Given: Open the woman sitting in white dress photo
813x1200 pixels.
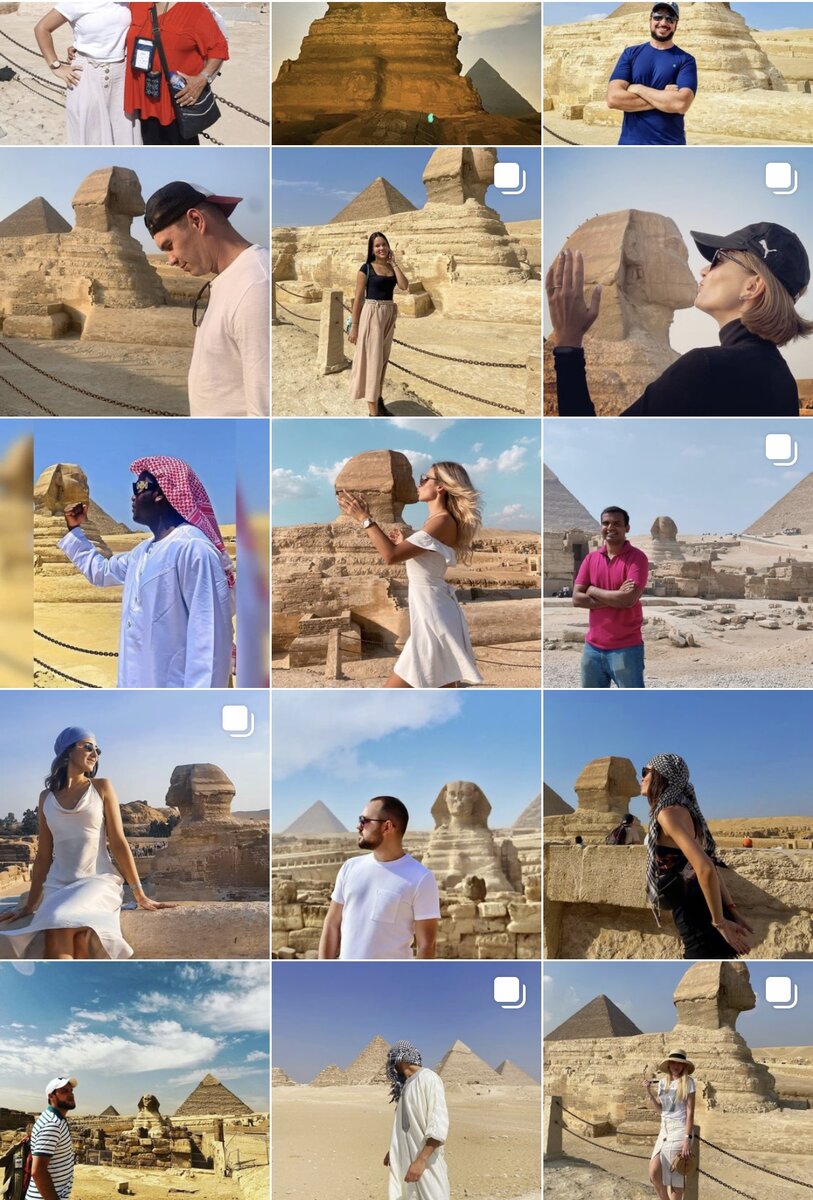Looking at the screenshot, I should [x=135, y=820].
